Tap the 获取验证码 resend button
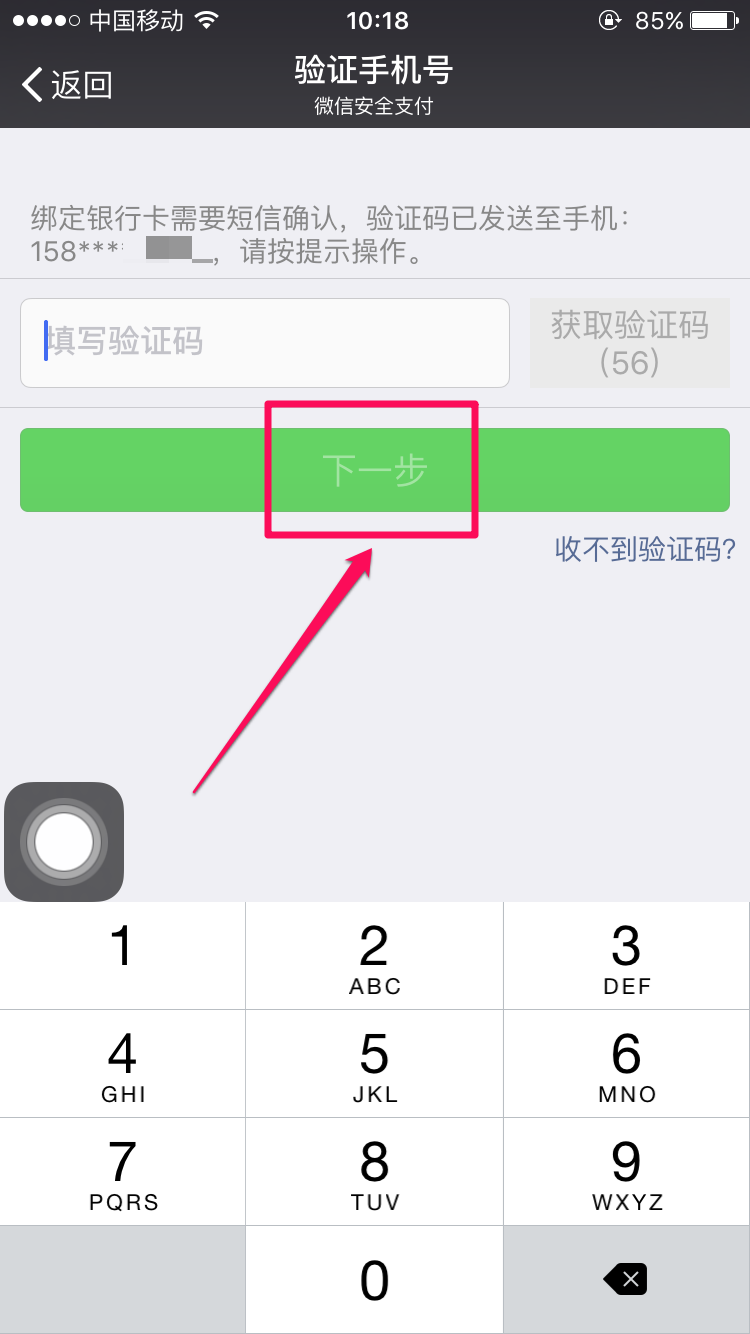The image size is (750, 1334). click(629, 343)
